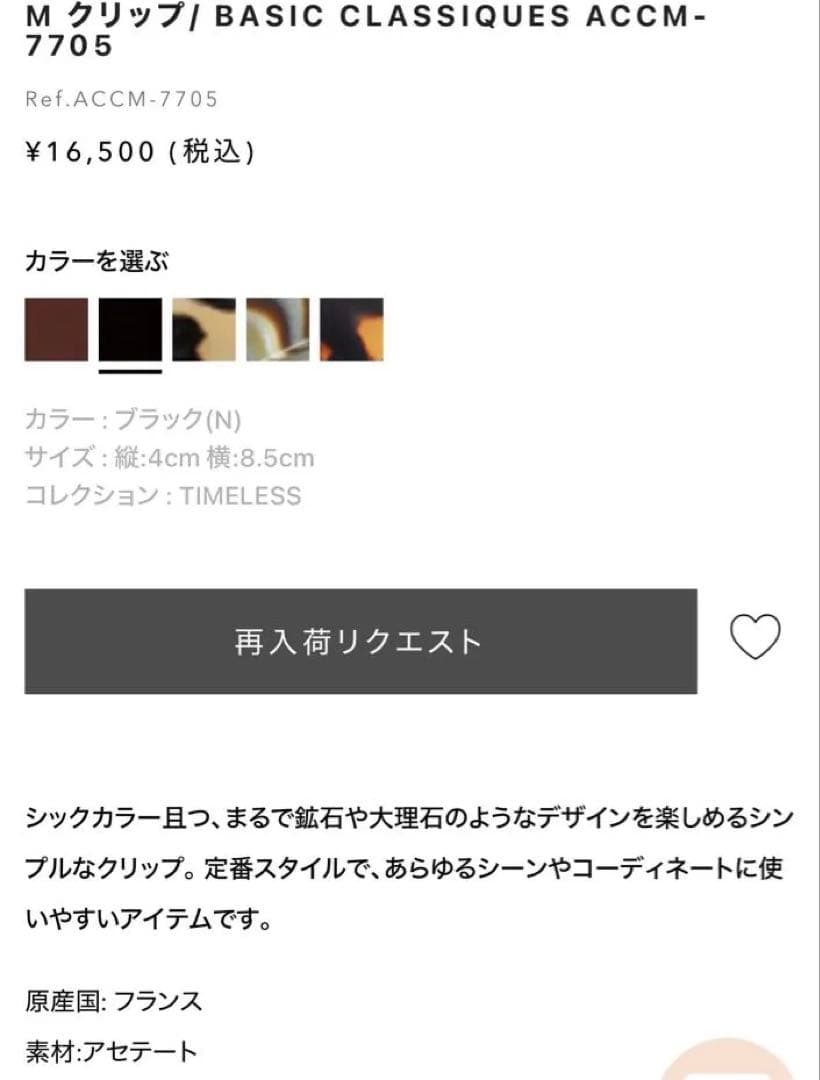Image resolution: width=820 pixels, height=1080 pixels.
Task: Click the 素材:アセテート material text
Action: [x=110, y=1051]
